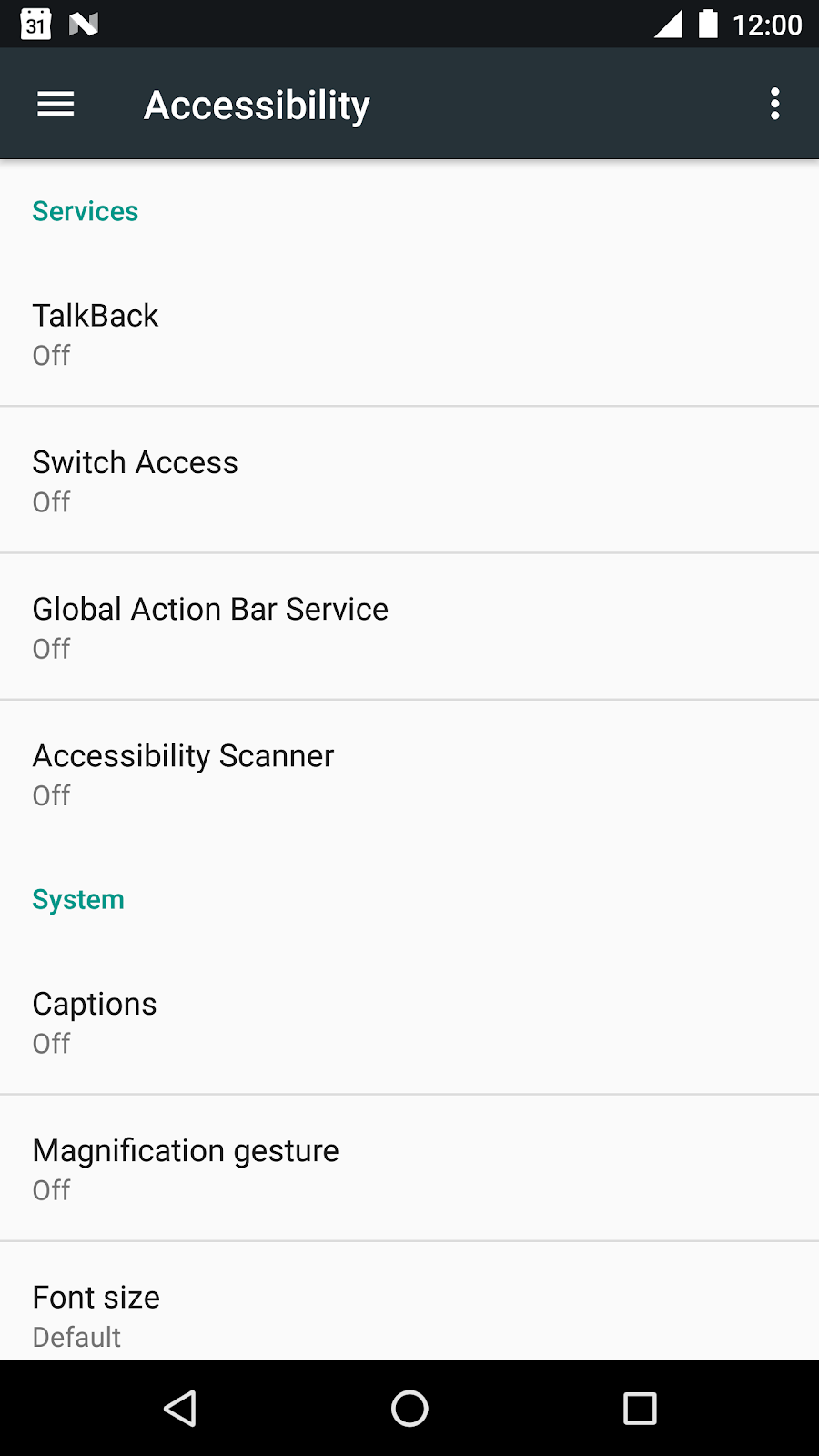Tap the clock showing 12:00

pos(769,24)
